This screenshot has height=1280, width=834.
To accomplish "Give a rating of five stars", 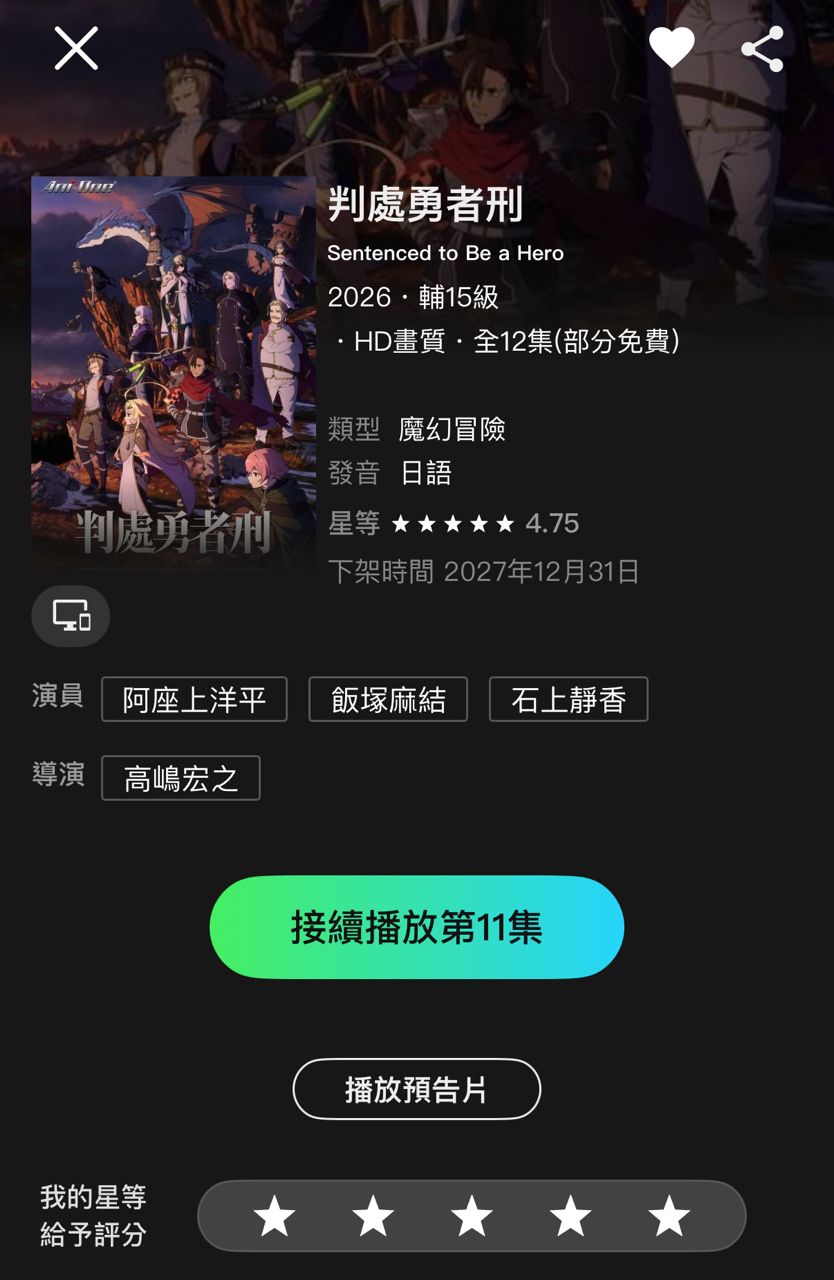I will 668,1217.
